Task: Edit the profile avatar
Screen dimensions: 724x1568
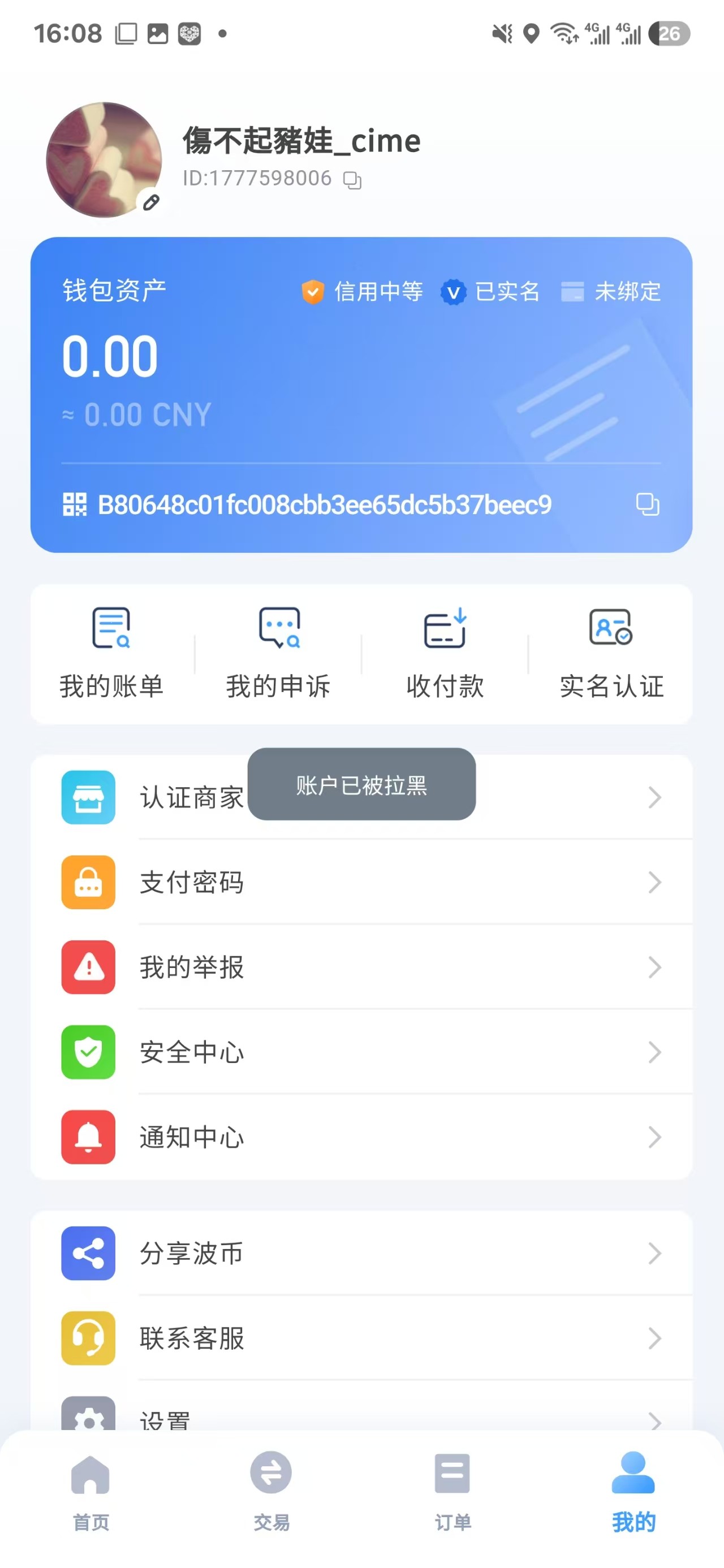Action: (x=151, y=202)
